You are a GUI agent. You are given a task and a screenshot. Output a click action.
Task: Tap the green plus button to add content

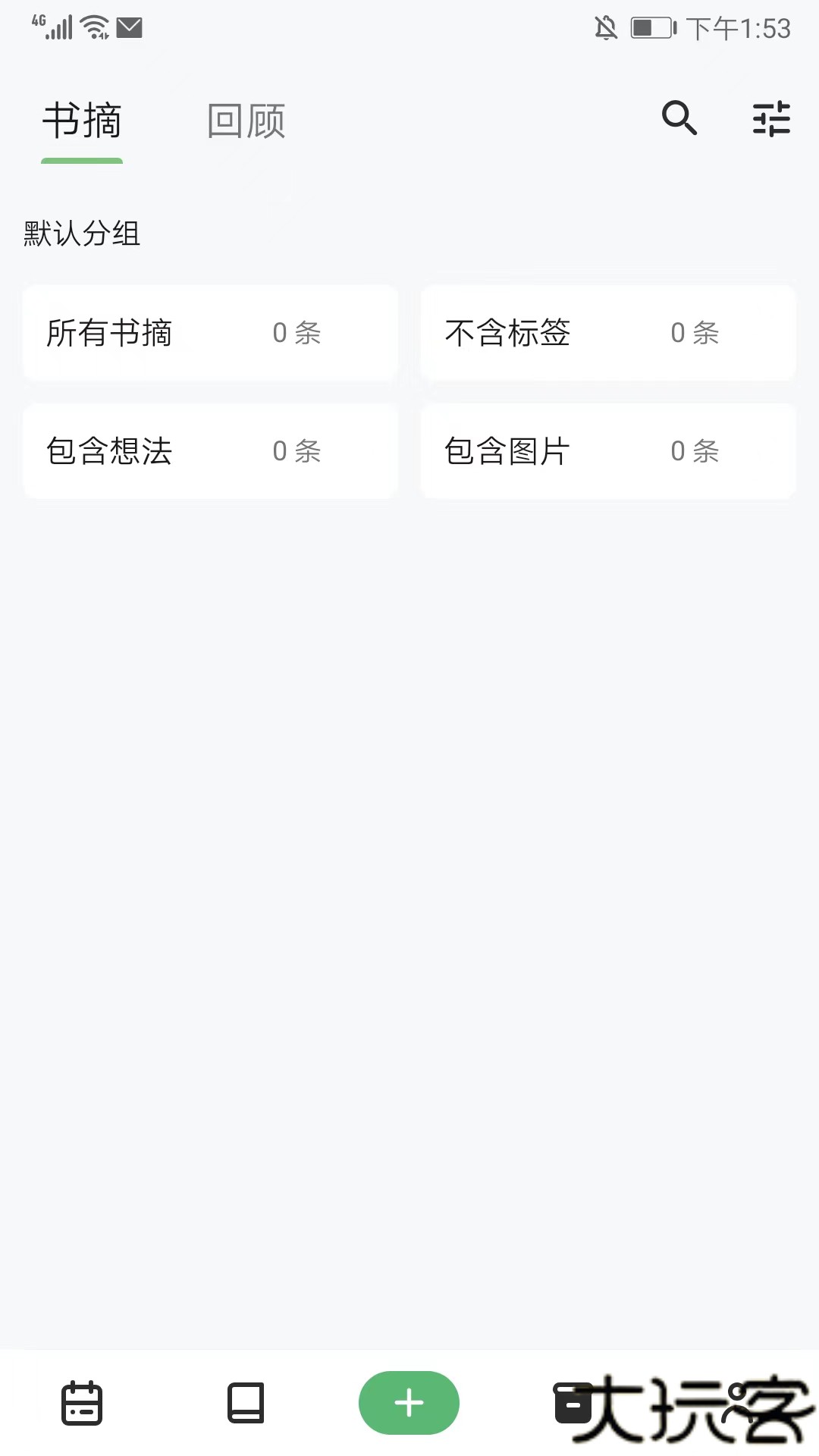[x=409, y=1402]
